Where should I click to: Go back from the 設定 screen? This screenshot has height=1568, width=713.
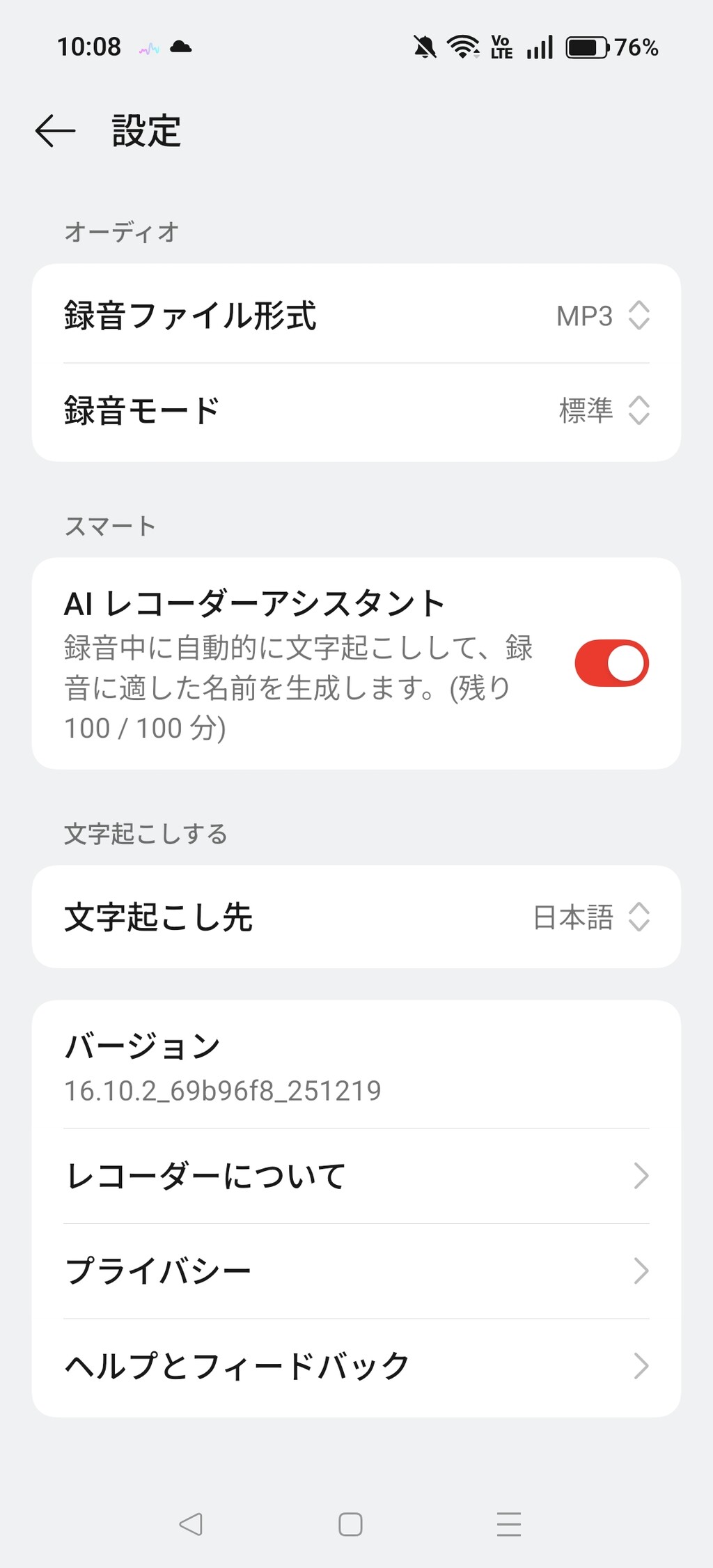tap(55, 131)
